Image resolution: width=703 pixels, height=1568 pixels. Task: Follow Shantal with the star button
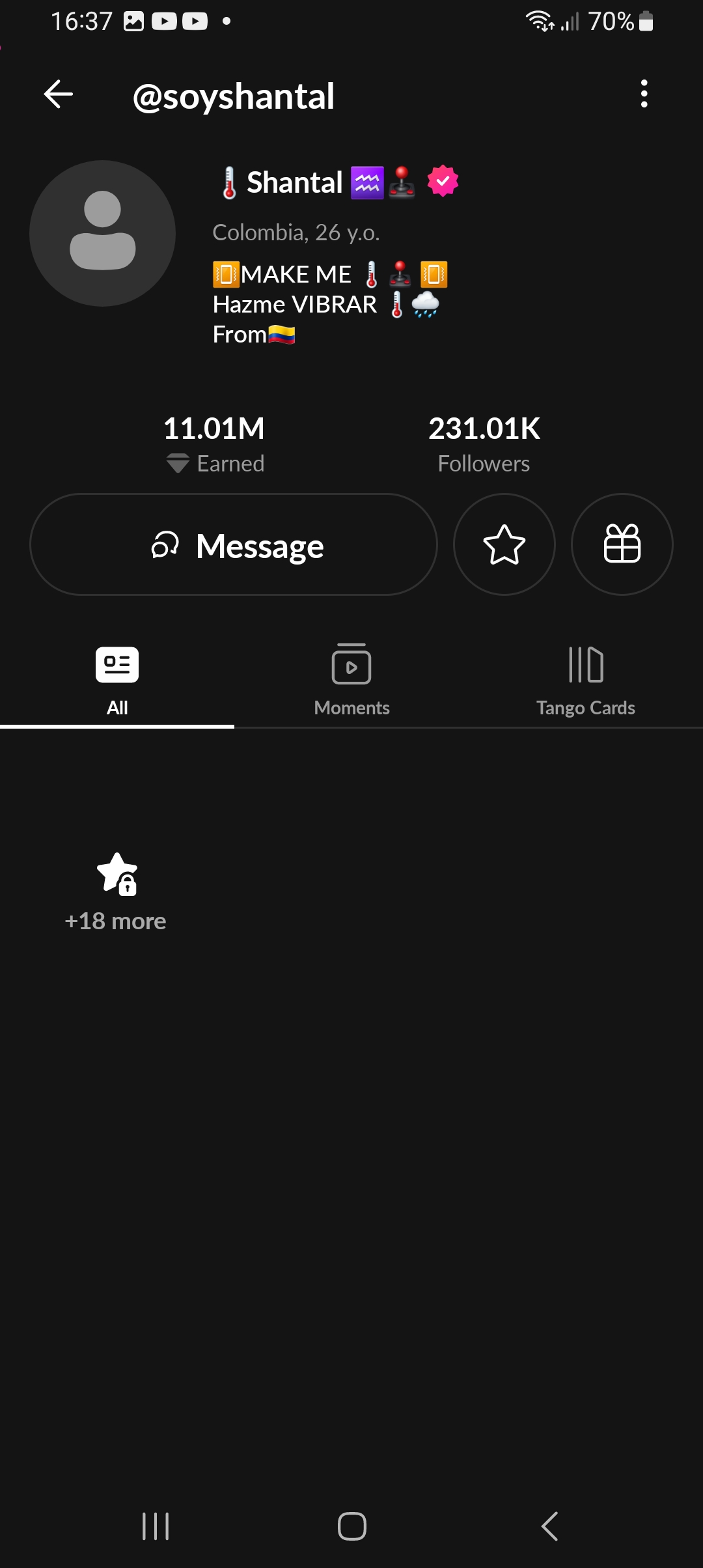pos(504,544)
